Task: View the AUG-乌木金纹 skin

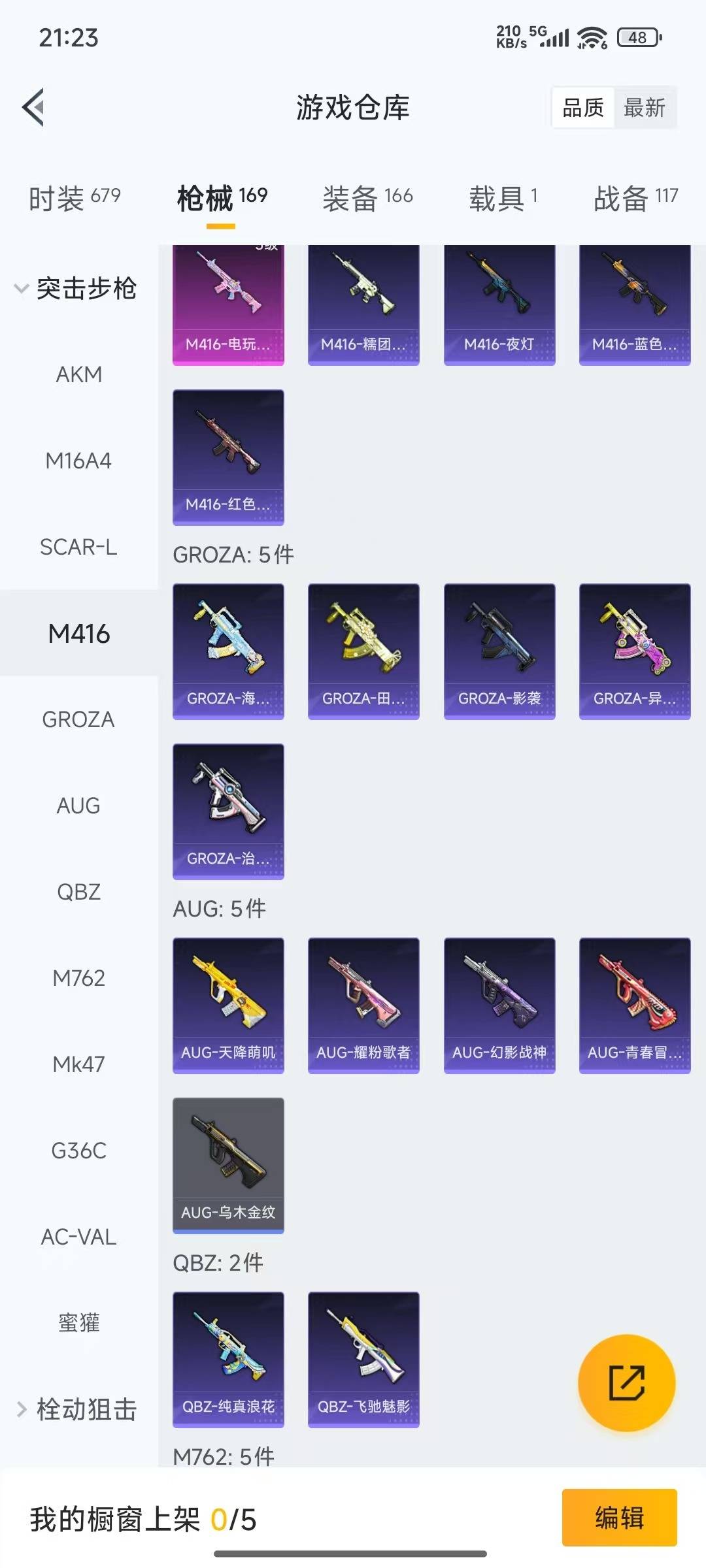Action: (x=228, y=1165)
